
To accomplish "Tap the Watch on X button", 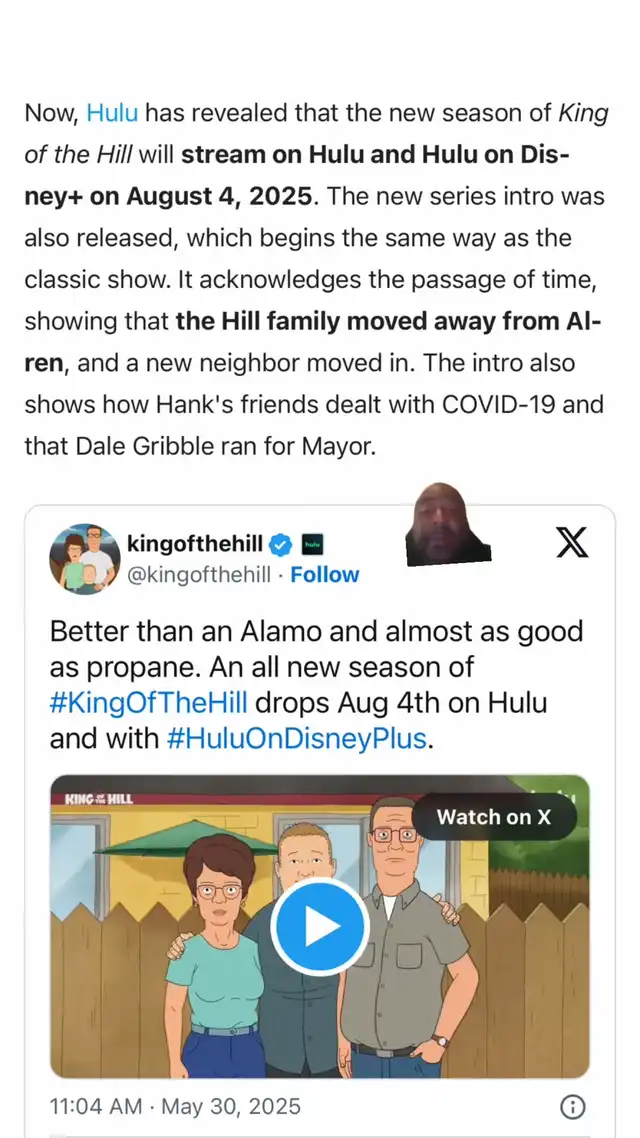I will click(494, 817).
